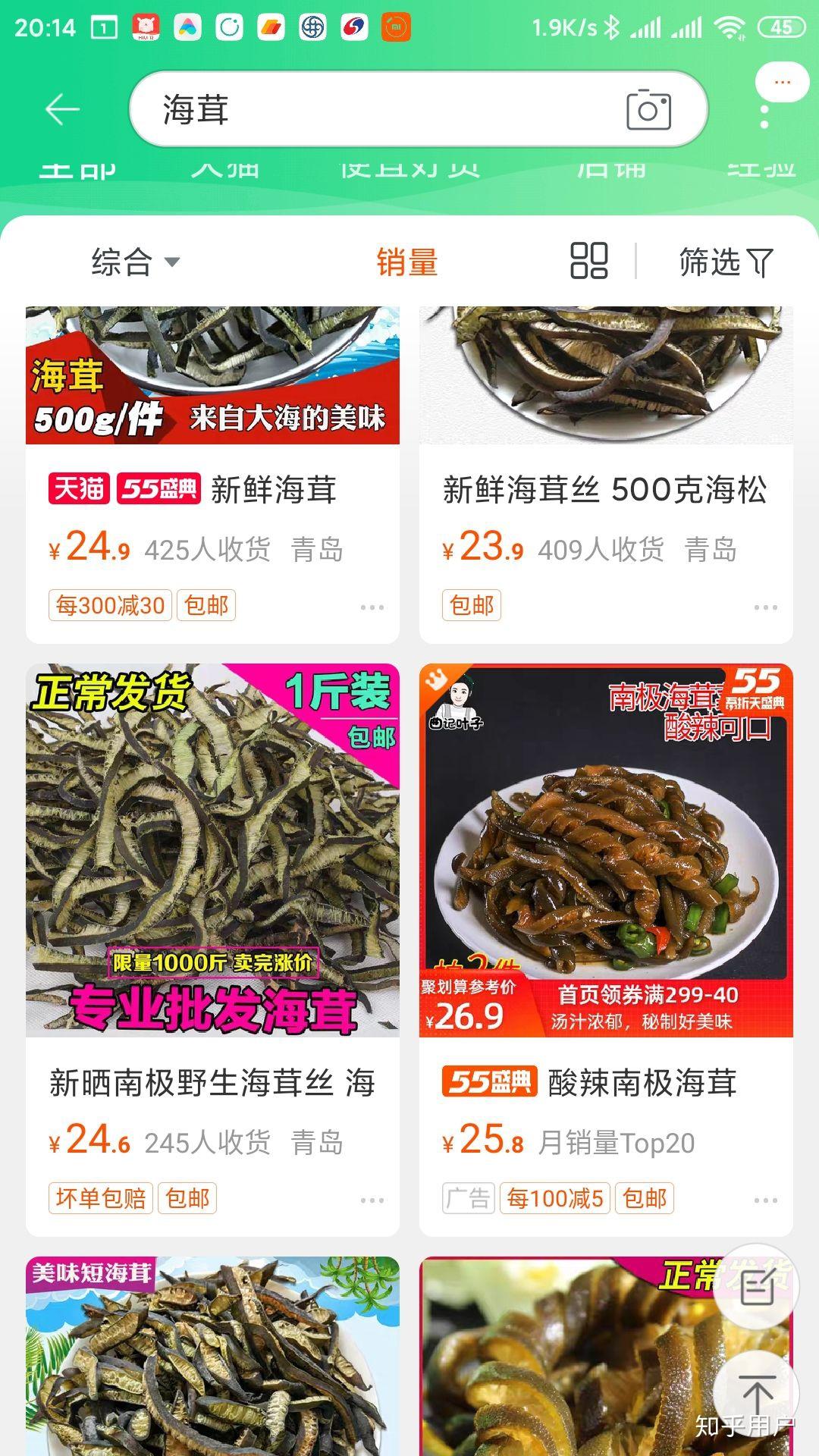819x1456 pixels.
Task: Click the 每300减30 coupon tag
Action: (111, 605)
